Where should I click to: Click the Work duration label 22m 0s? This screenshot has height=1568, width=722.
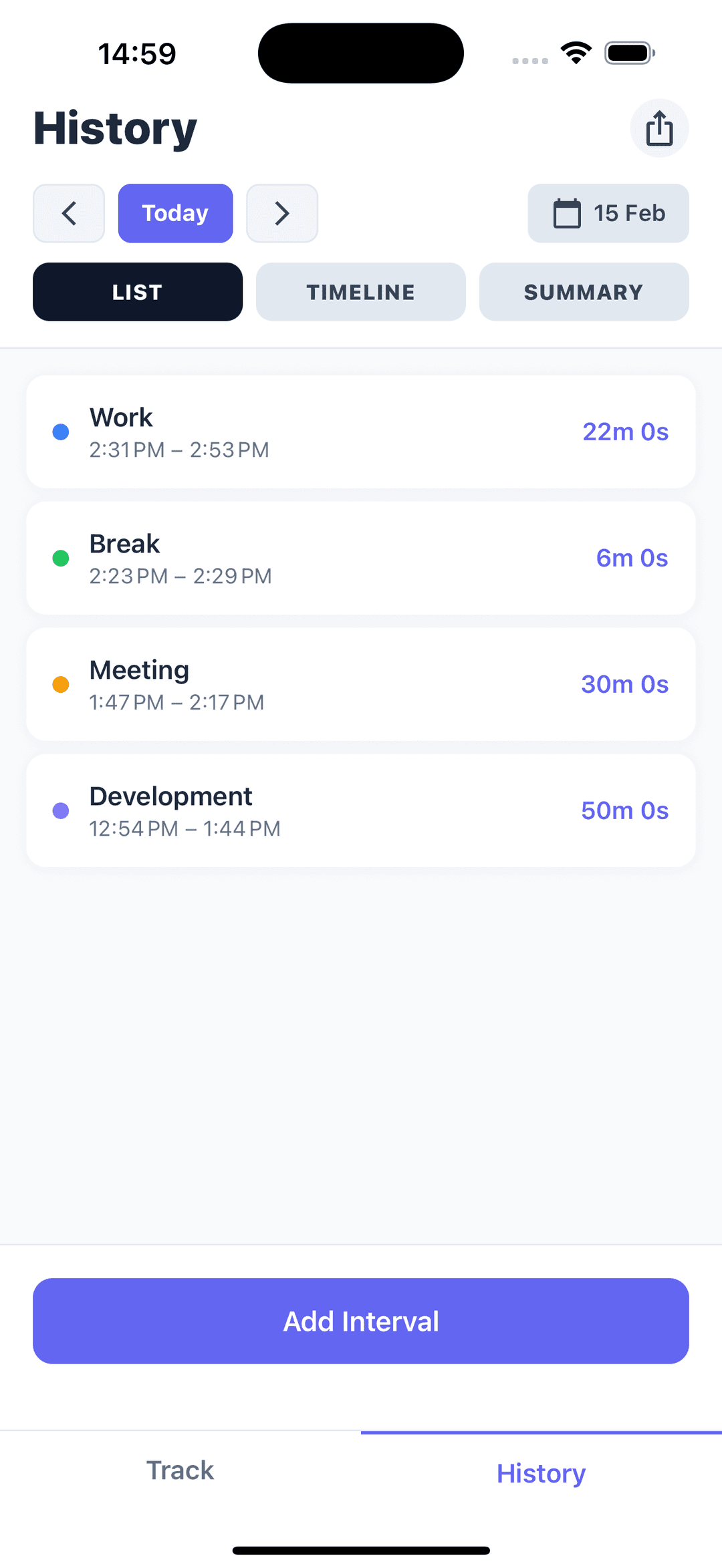click(625, 432)
